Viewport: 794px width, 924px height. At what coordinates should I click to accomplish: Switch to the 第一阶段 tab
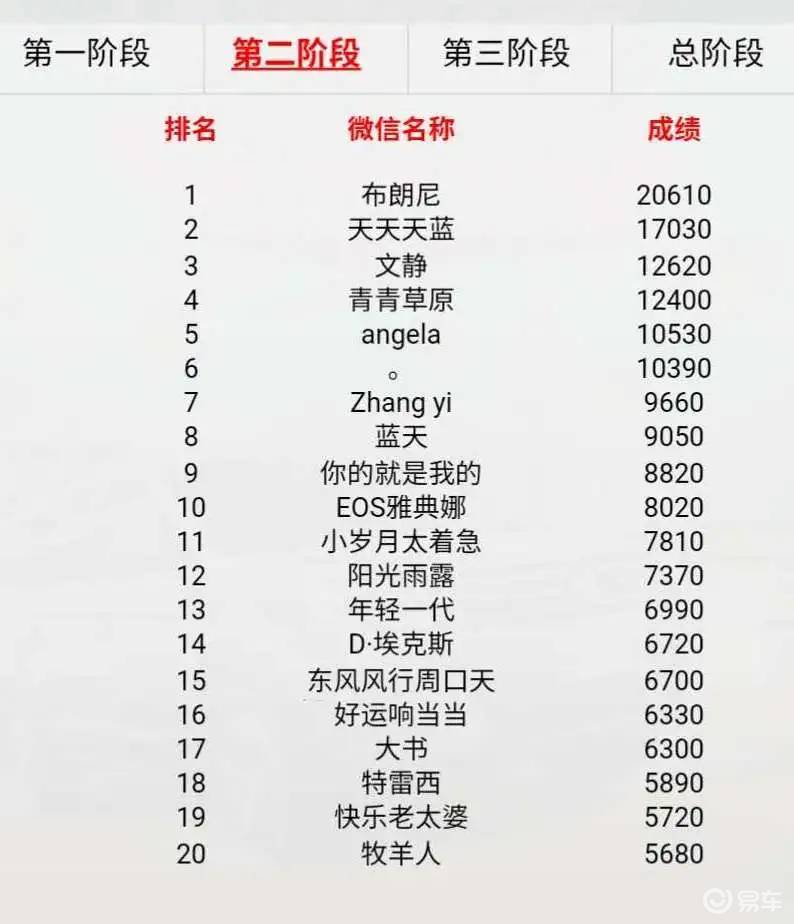tap(87, 53)
